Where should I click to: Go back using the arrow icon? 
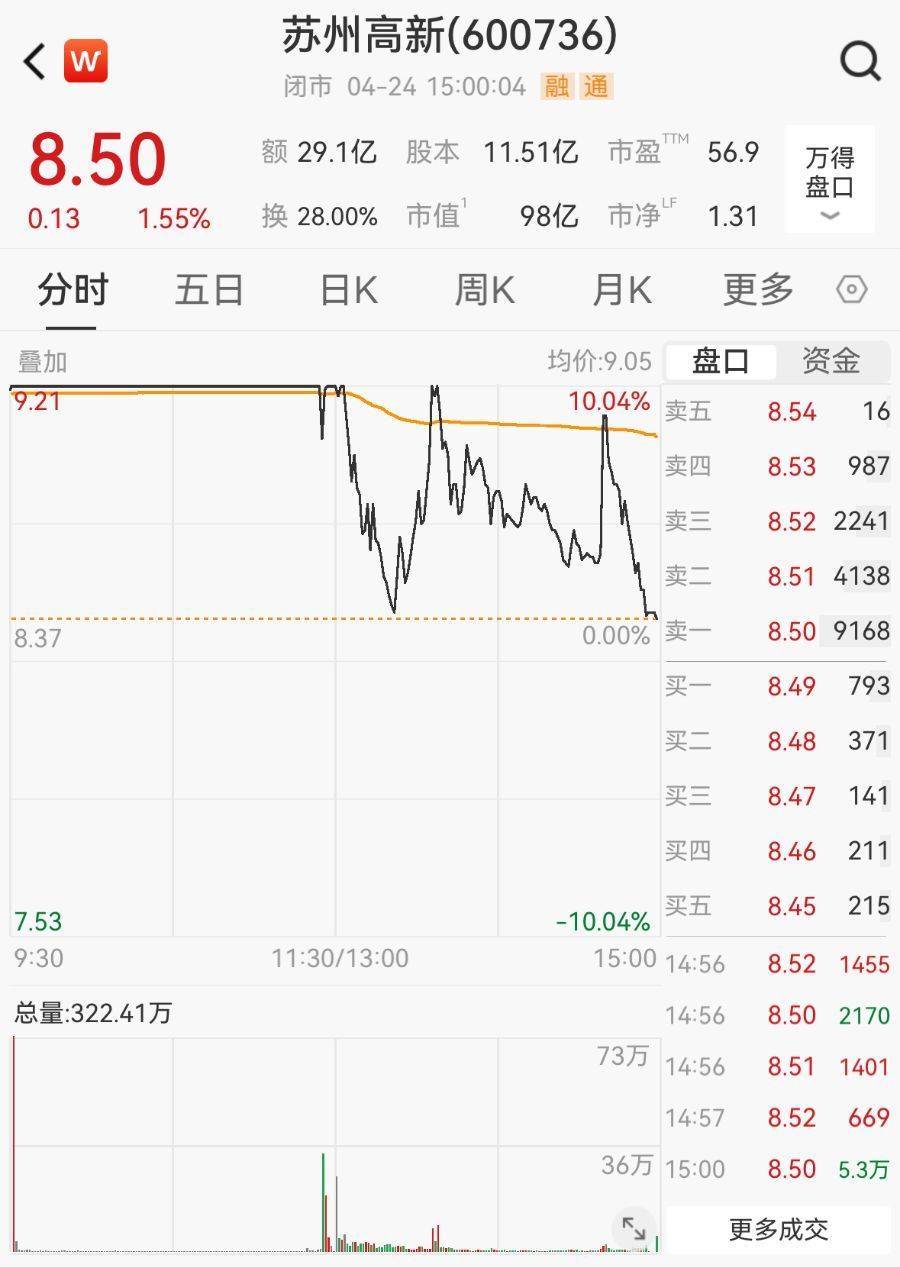(35, 62)
